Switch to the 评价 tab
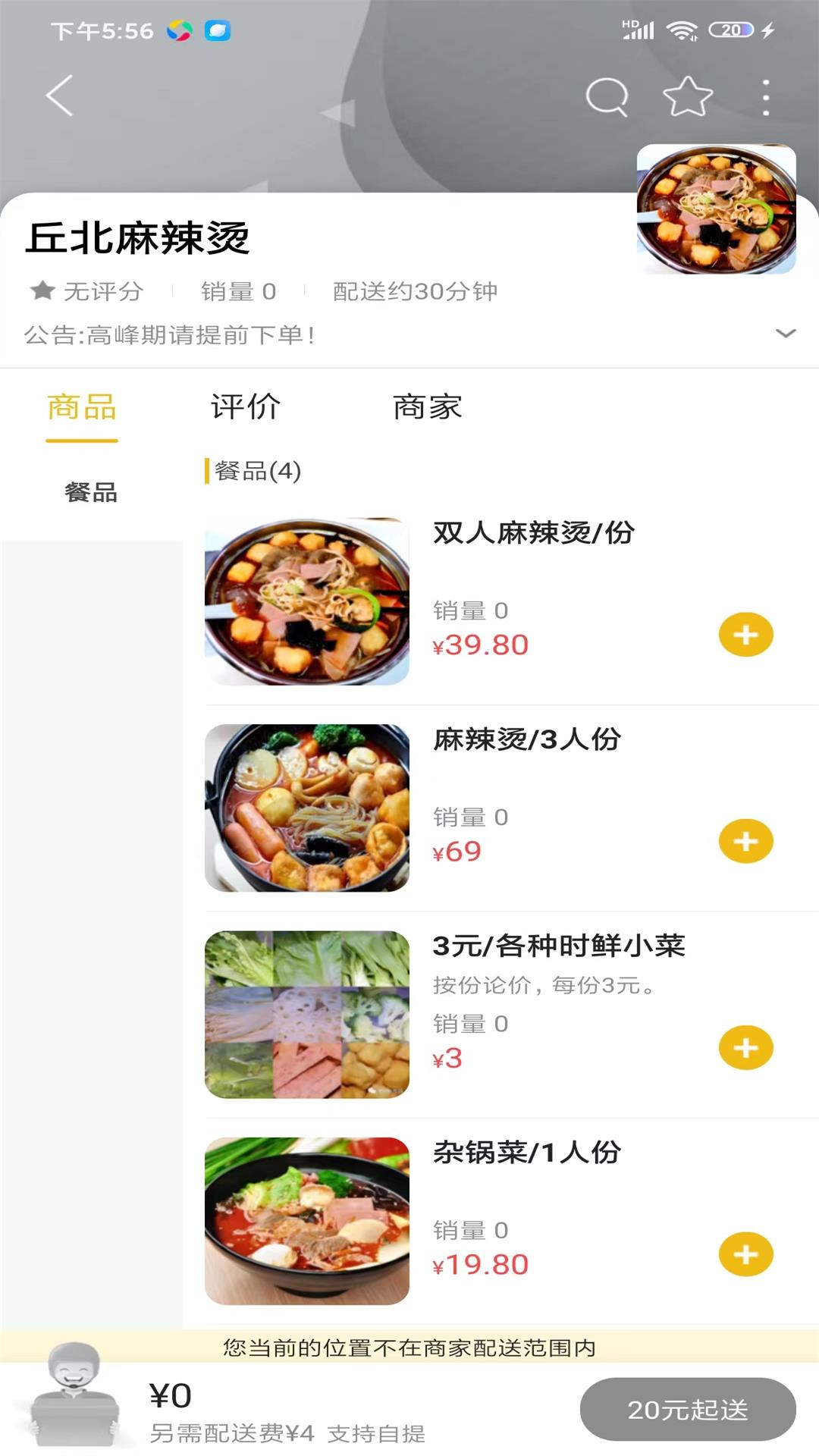This screenshot has height=1456, width=819. pyautogui.click(x=244, y=407)
